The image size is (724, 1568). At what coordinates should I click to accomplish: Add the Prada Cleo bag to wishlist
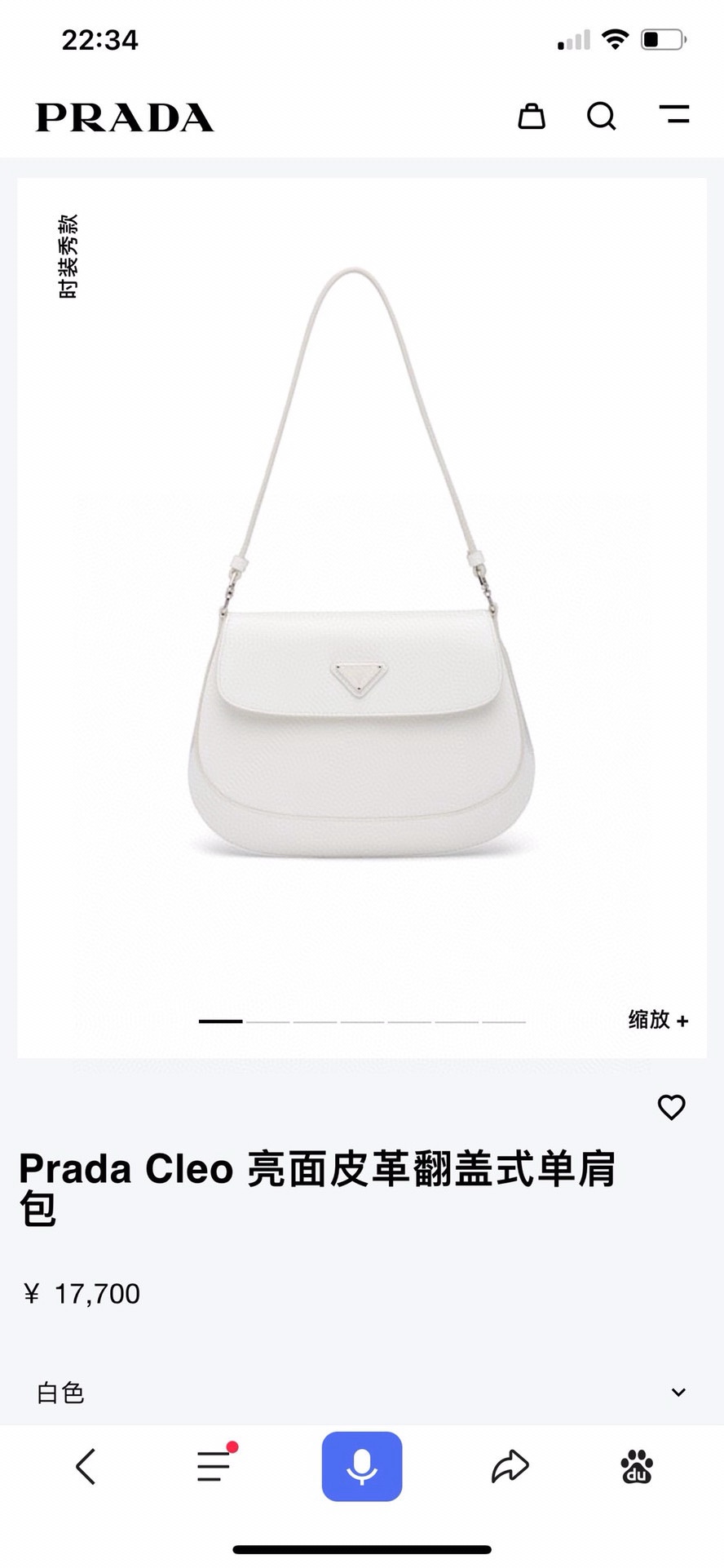[671, 1107]
